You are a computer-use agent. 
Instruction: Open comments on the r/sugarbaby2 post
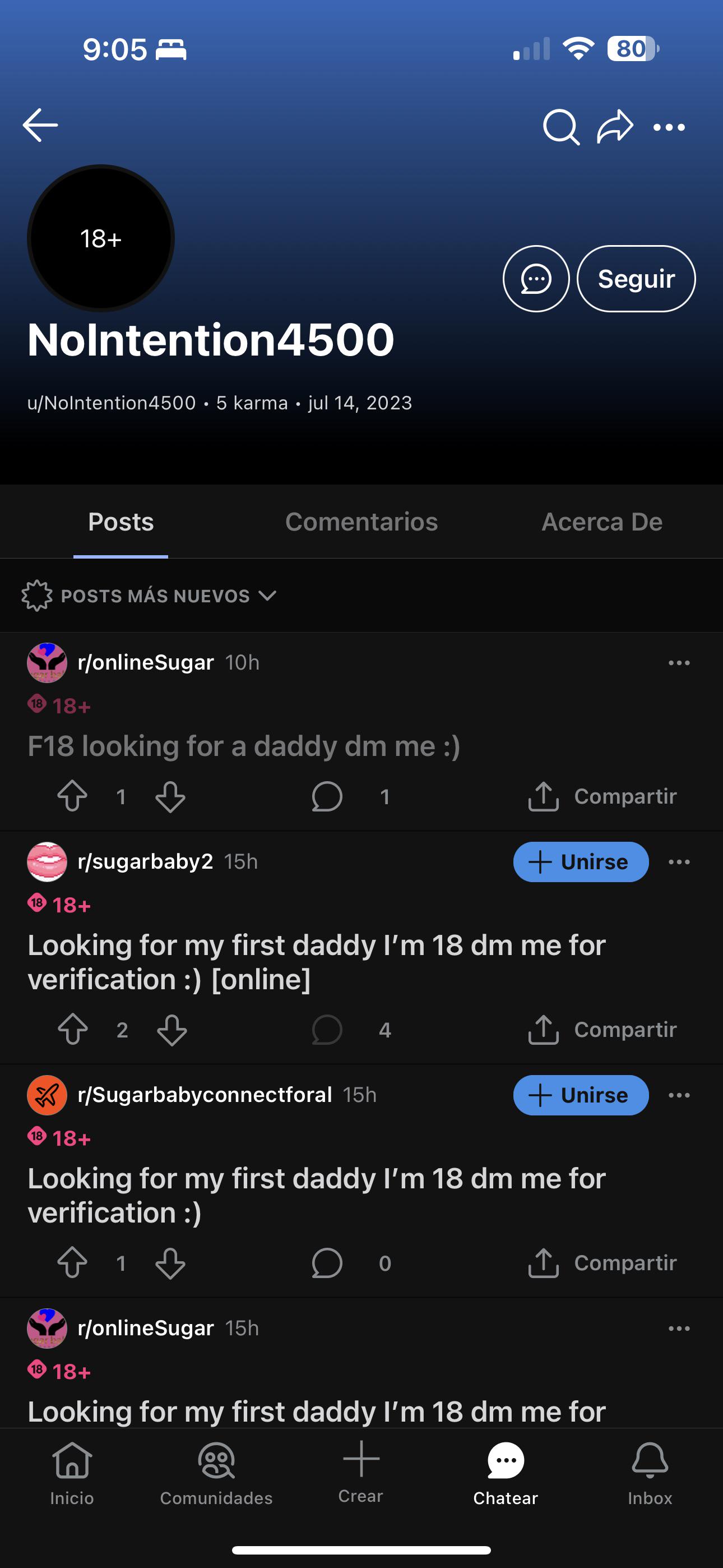(327, 1030)
